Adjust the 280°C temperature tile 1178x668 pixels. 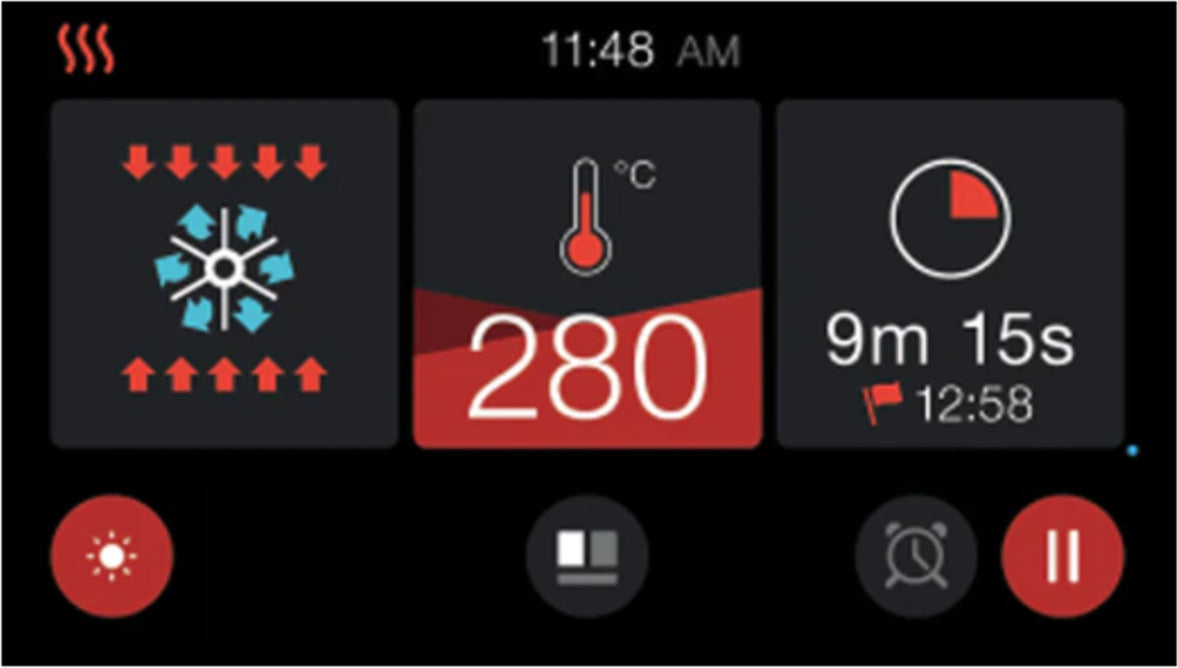tap(587, 273)
